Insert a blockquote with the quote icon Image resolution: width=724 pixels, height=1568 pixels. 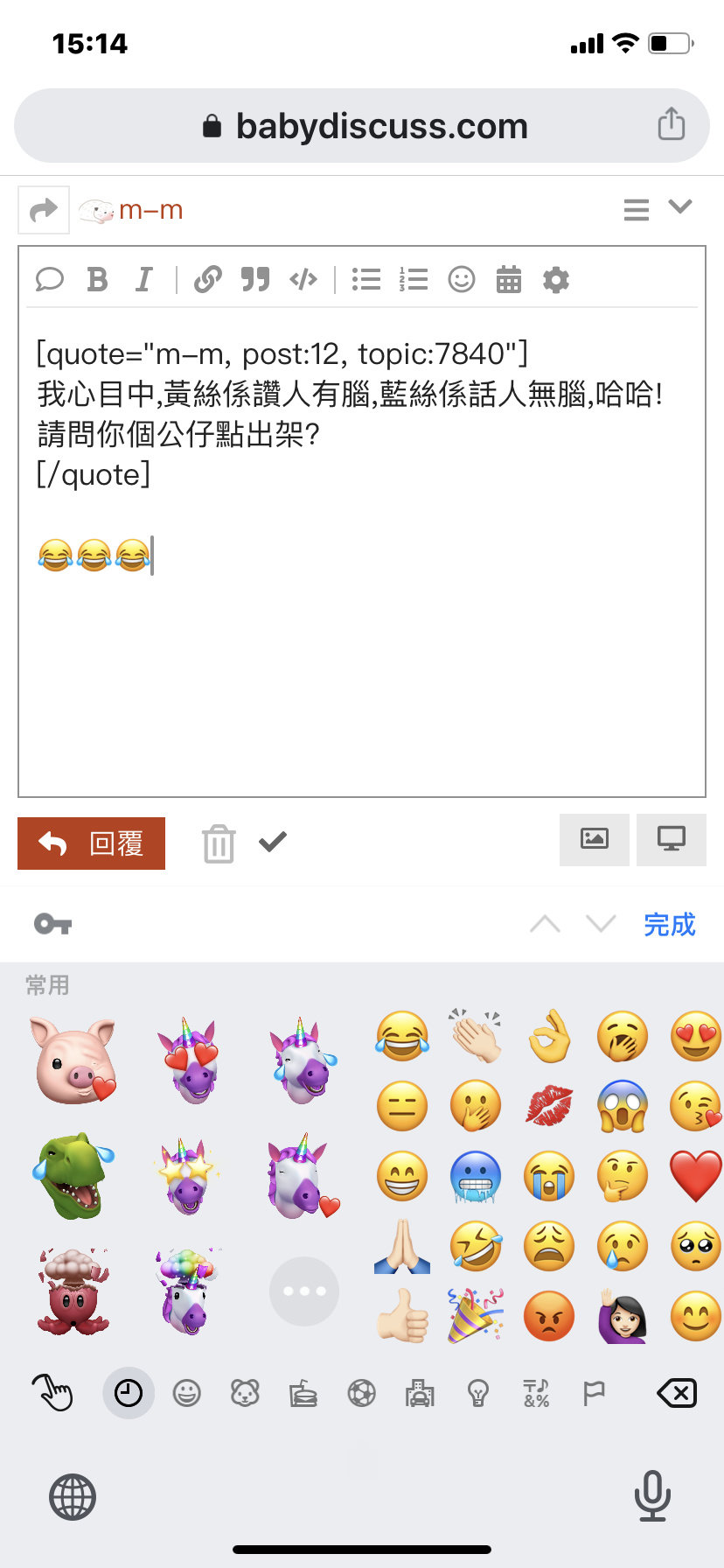coord(255,279)
